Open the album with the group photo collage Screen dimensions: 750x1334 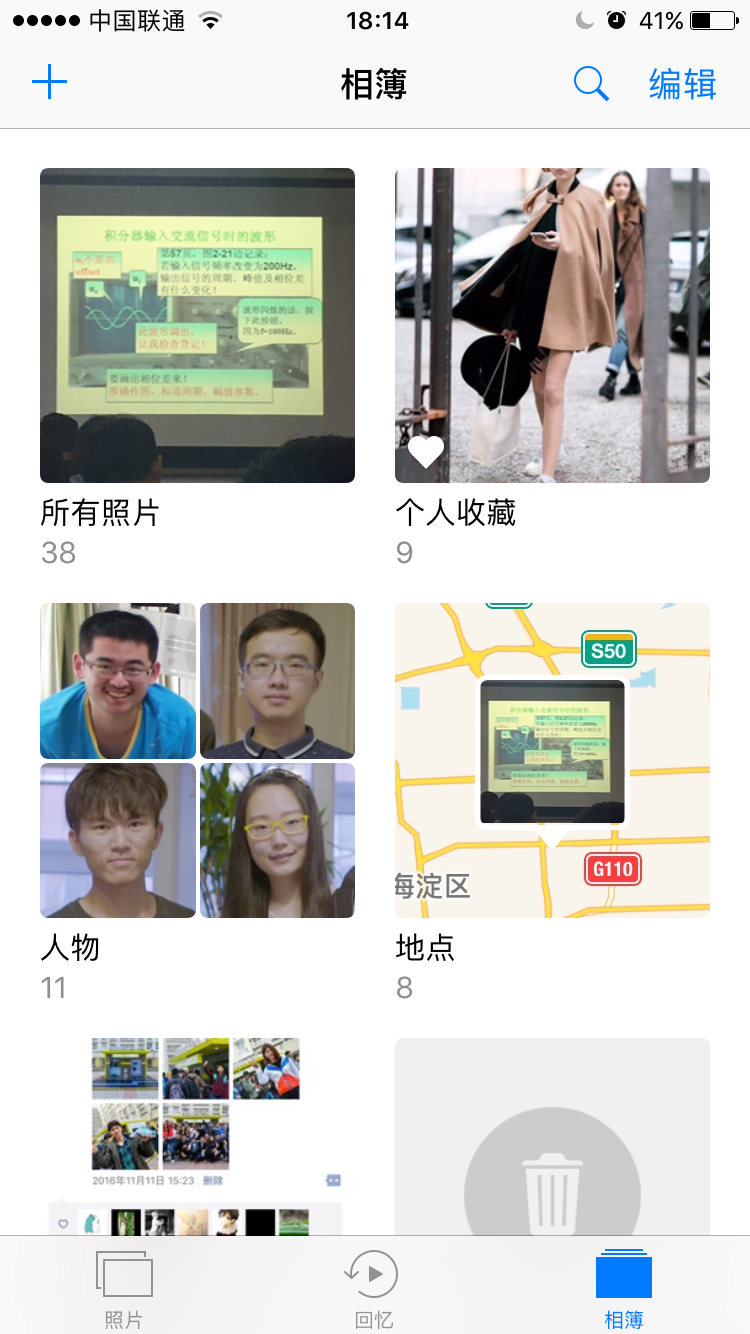tap(197, 1136)
